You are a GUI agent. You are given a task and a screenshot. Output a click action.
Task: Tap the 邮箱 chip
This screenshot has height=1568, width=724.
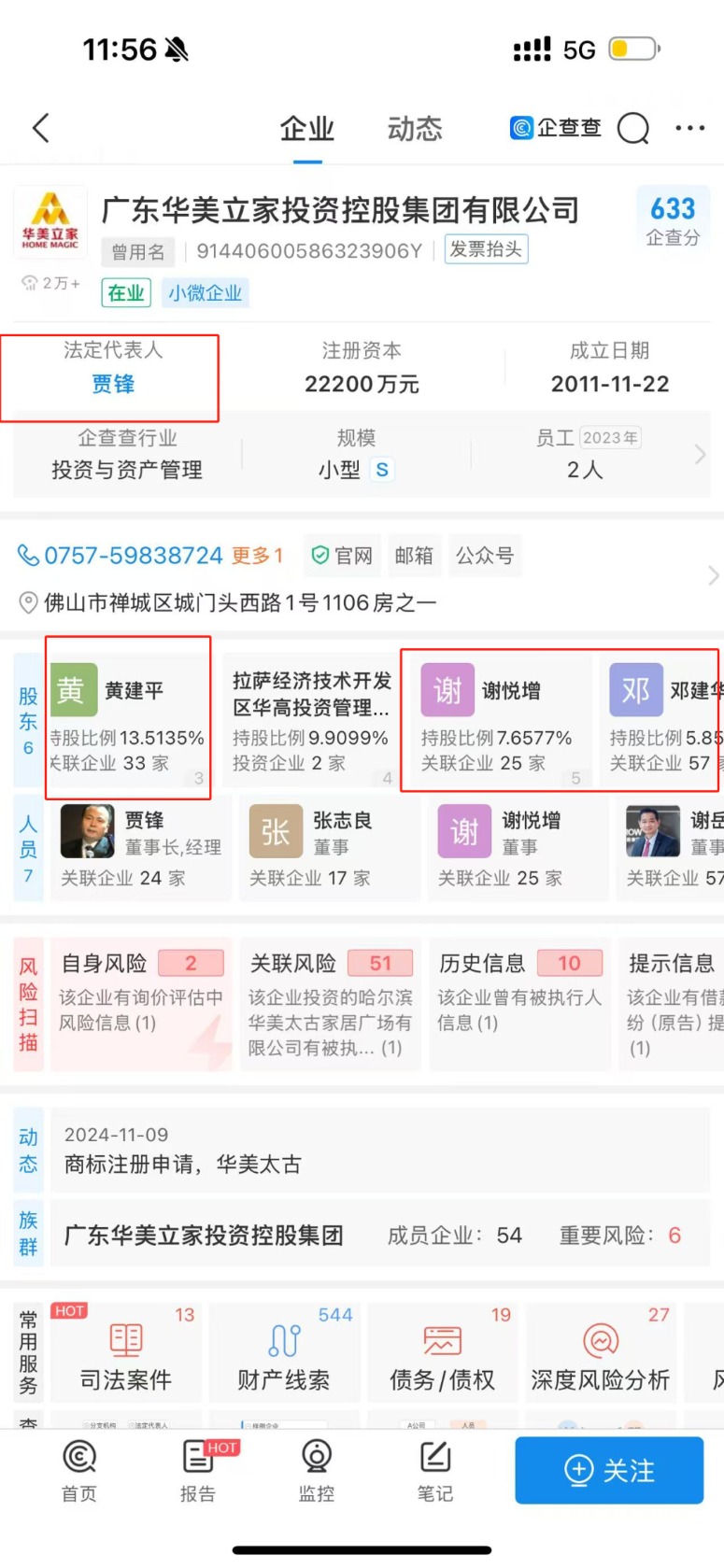click(414, 556)
